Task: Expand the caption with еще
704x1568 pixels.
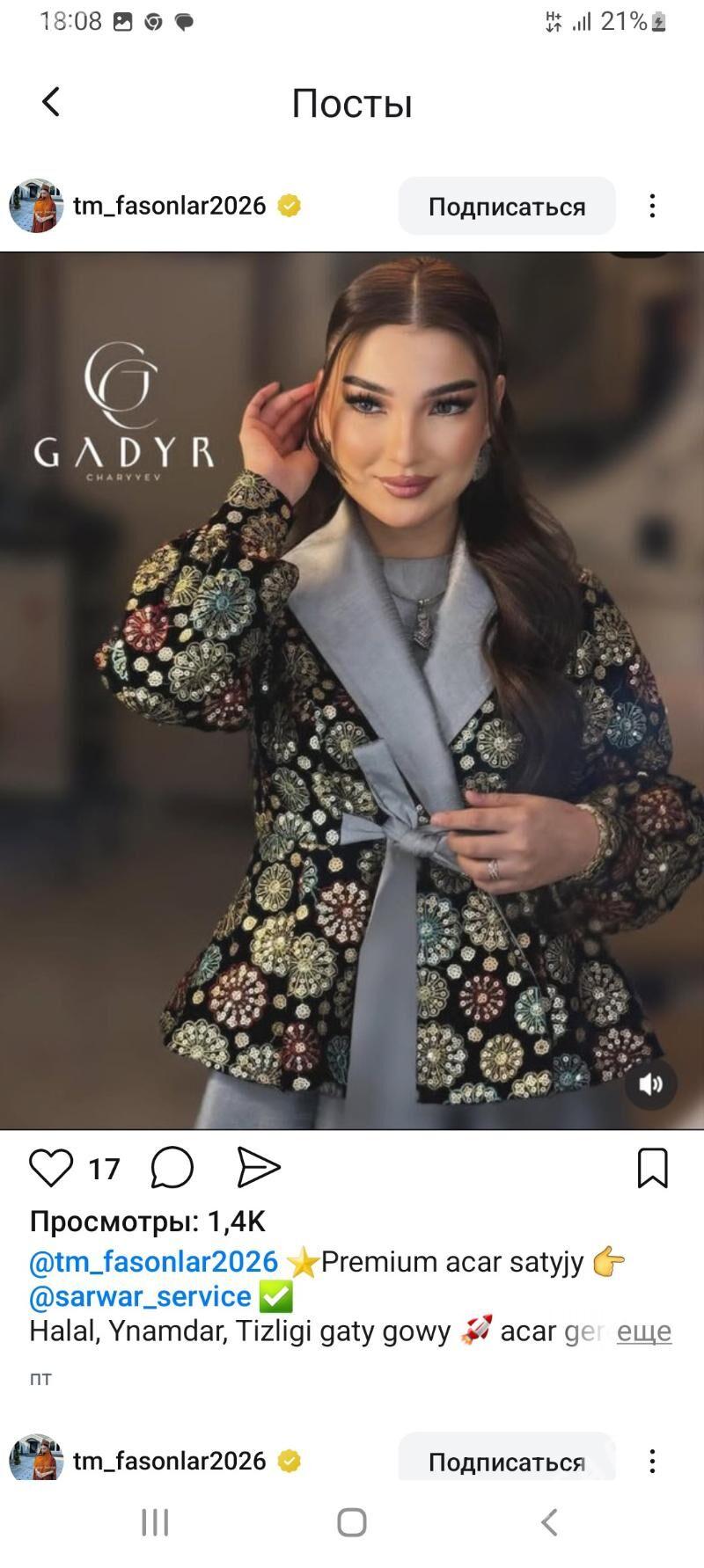Action: pos(643,1331)
